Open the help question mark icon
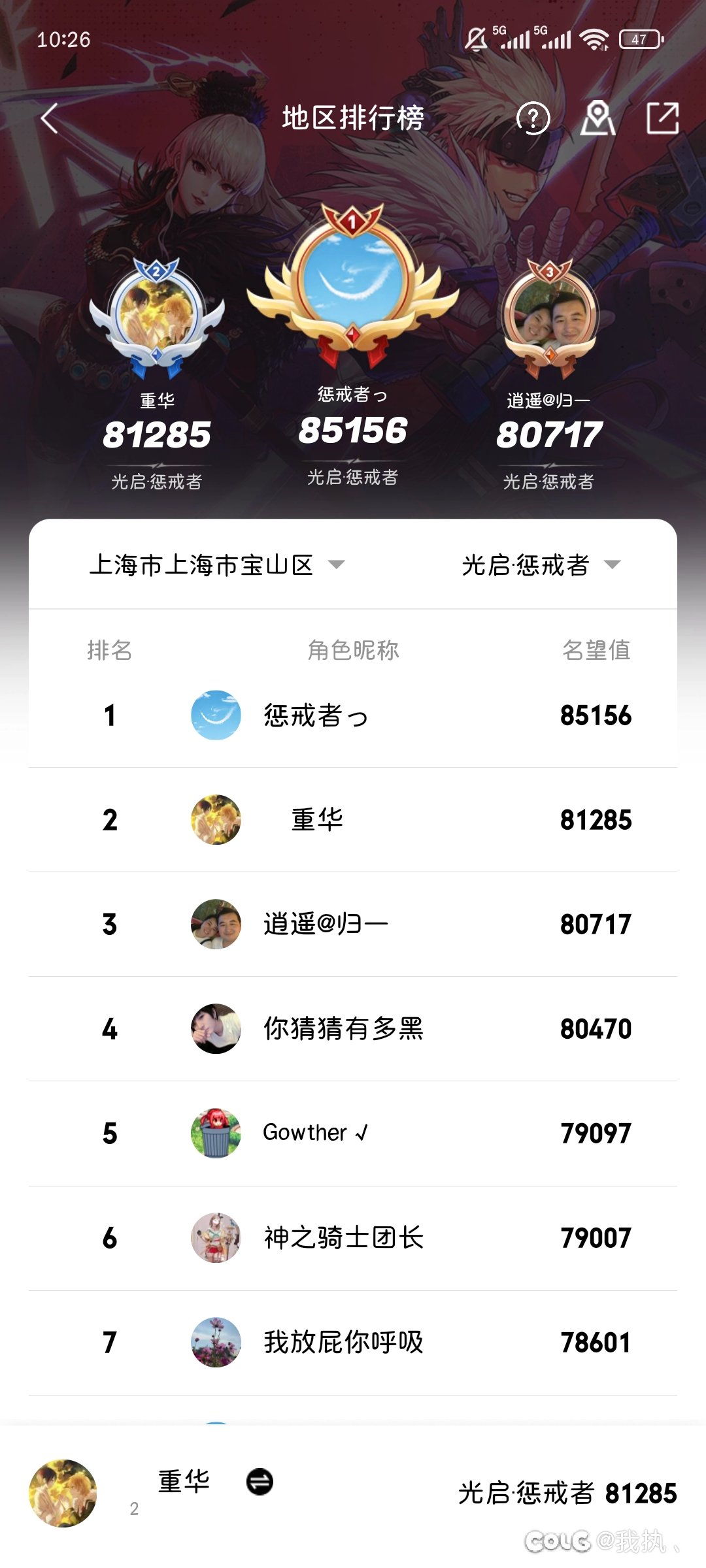The height and width of the screenshot is (1568, 706). tap(533, 119)
